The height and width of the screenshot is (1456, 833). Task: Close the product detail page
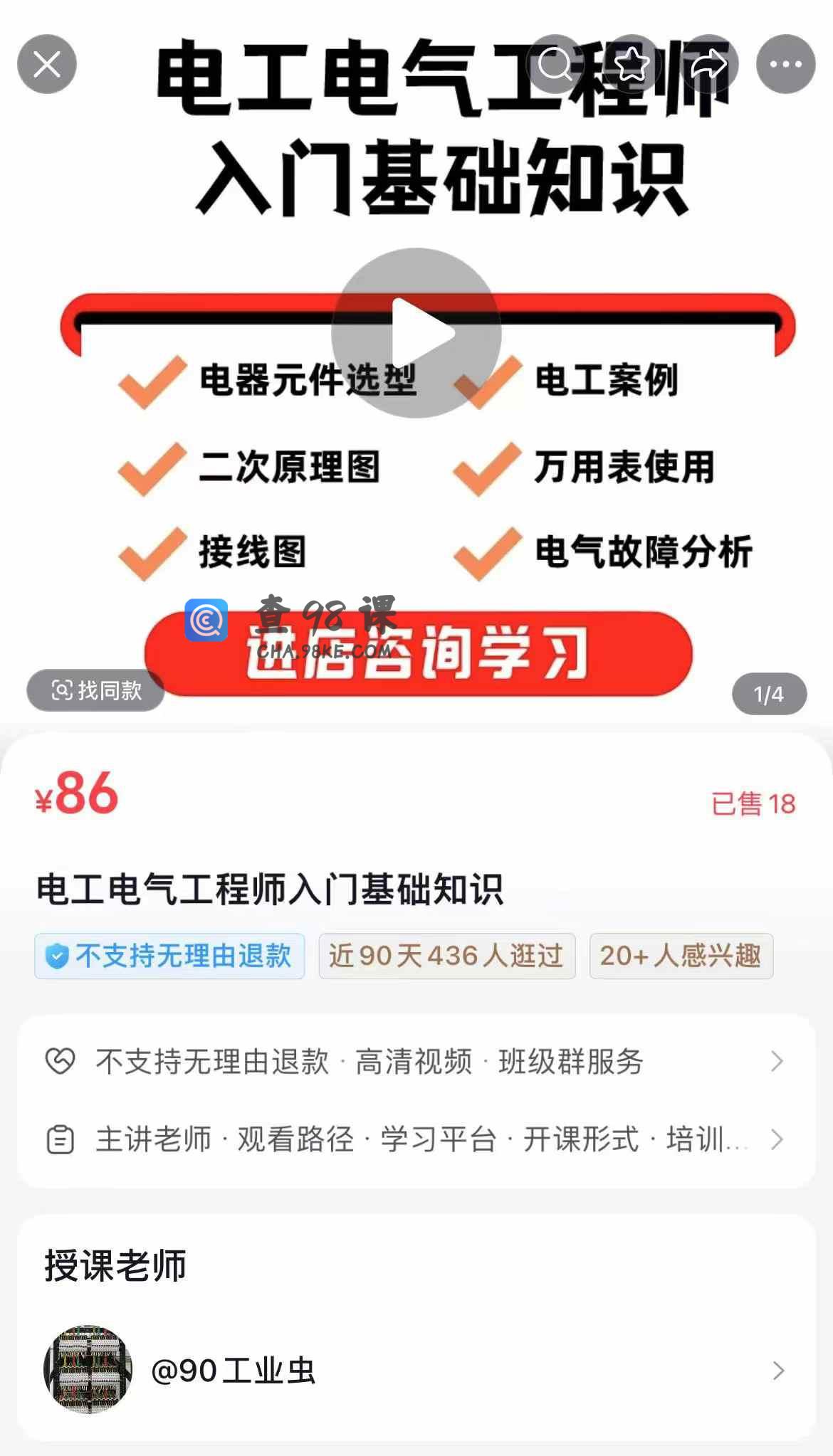[47, 65]
